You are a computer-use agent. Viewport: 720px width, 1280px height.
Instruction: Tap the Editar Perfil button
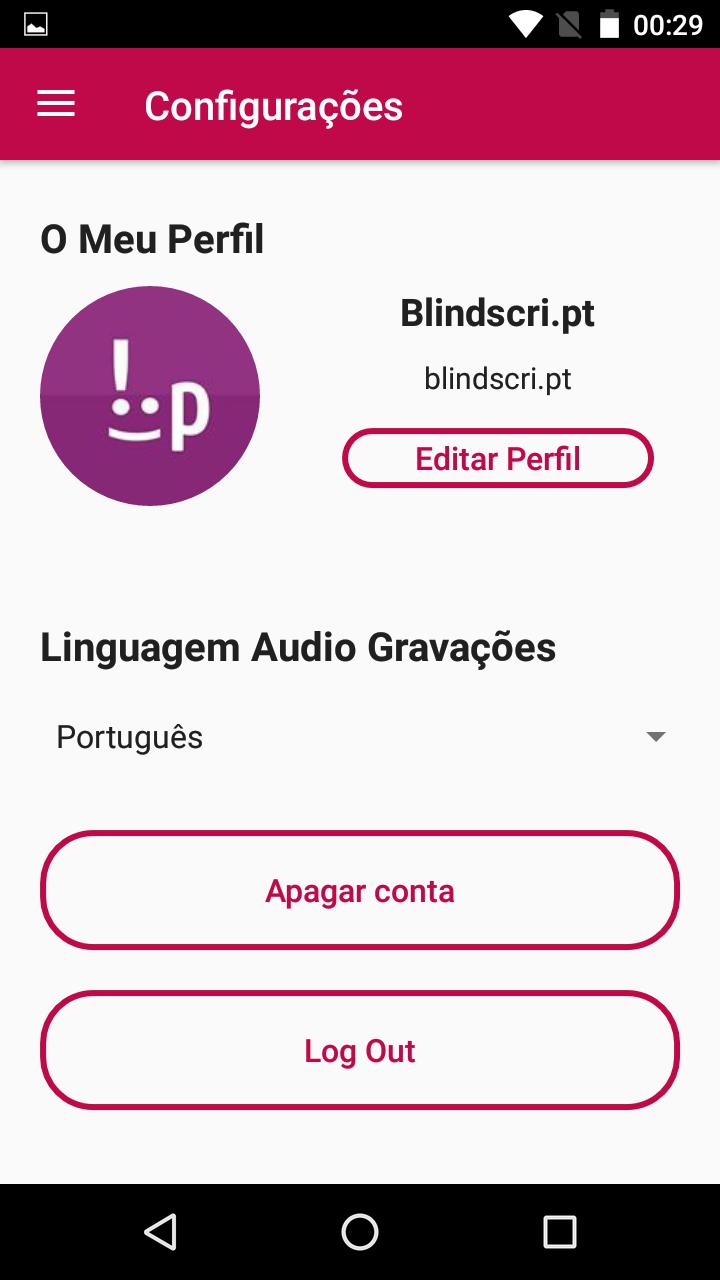(x=498, y=459)
